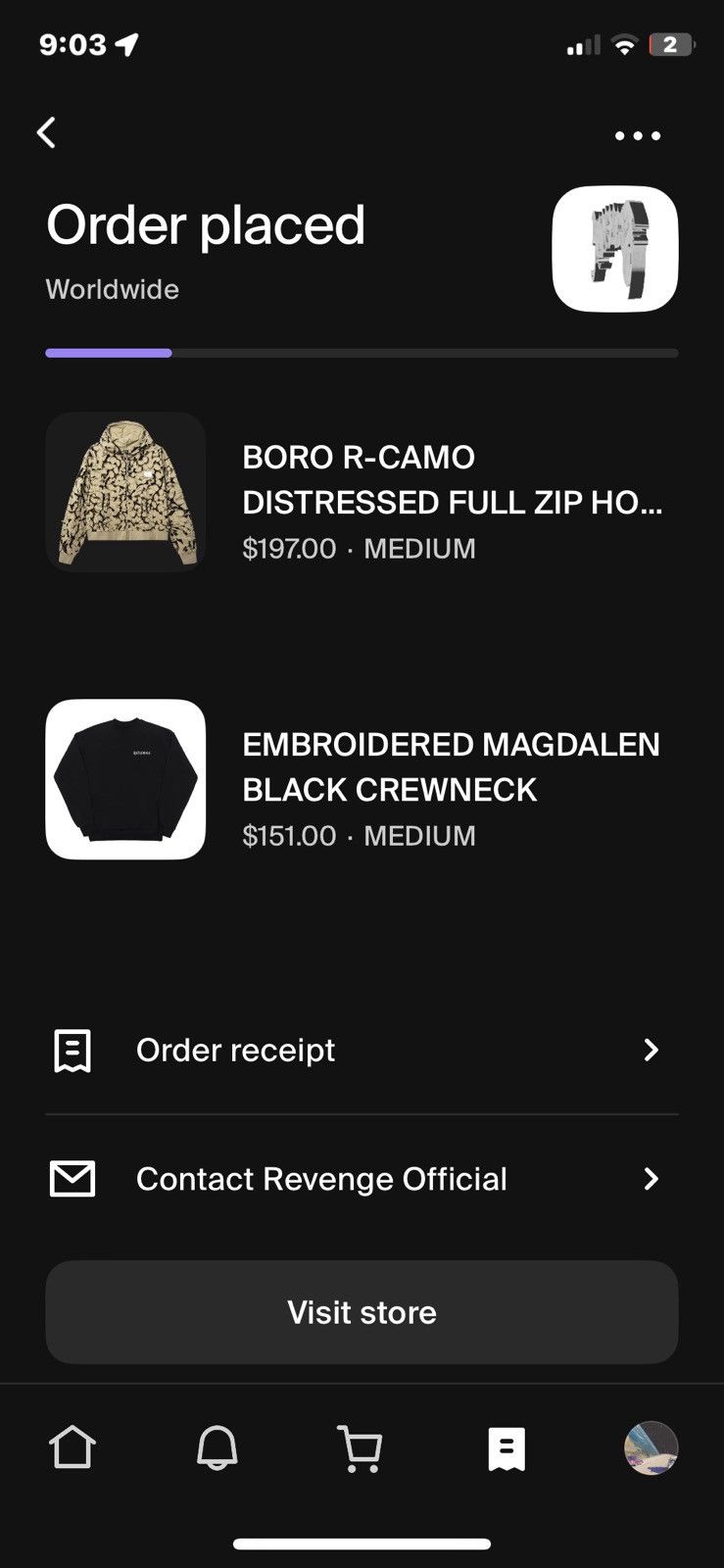Select the orders receipt tab
Viewport: 724px width, 1568px height.
click(507, 1448)
